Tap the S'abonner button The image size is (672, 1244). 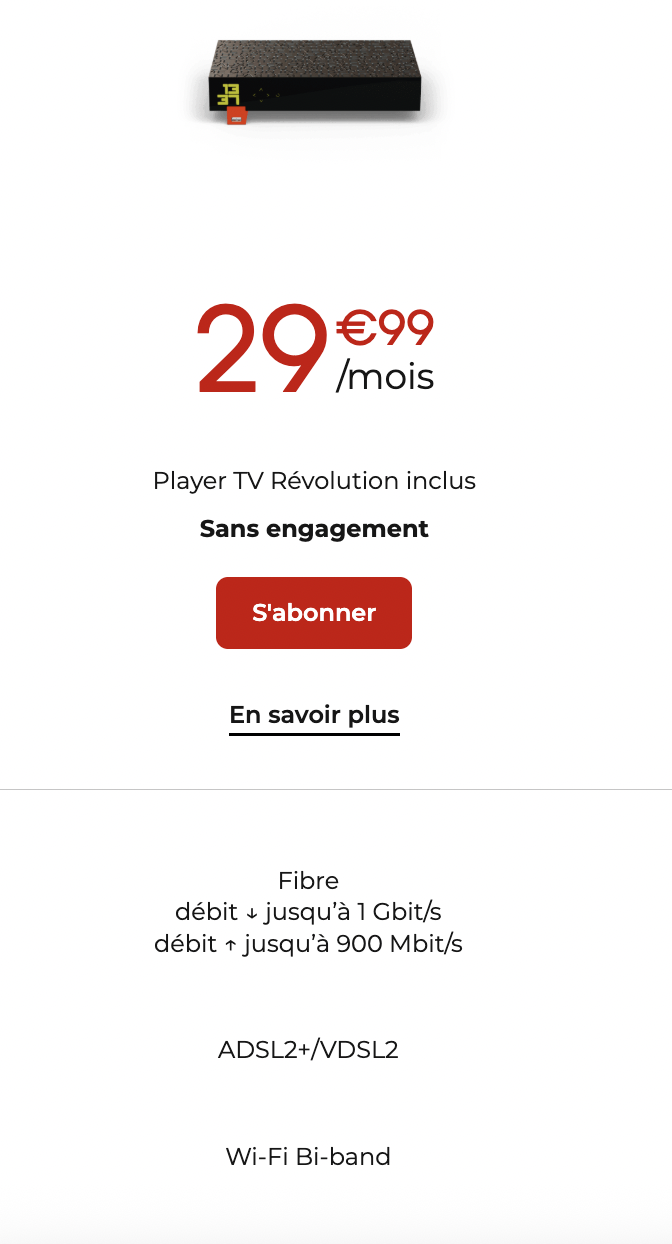tap(313, 613)
